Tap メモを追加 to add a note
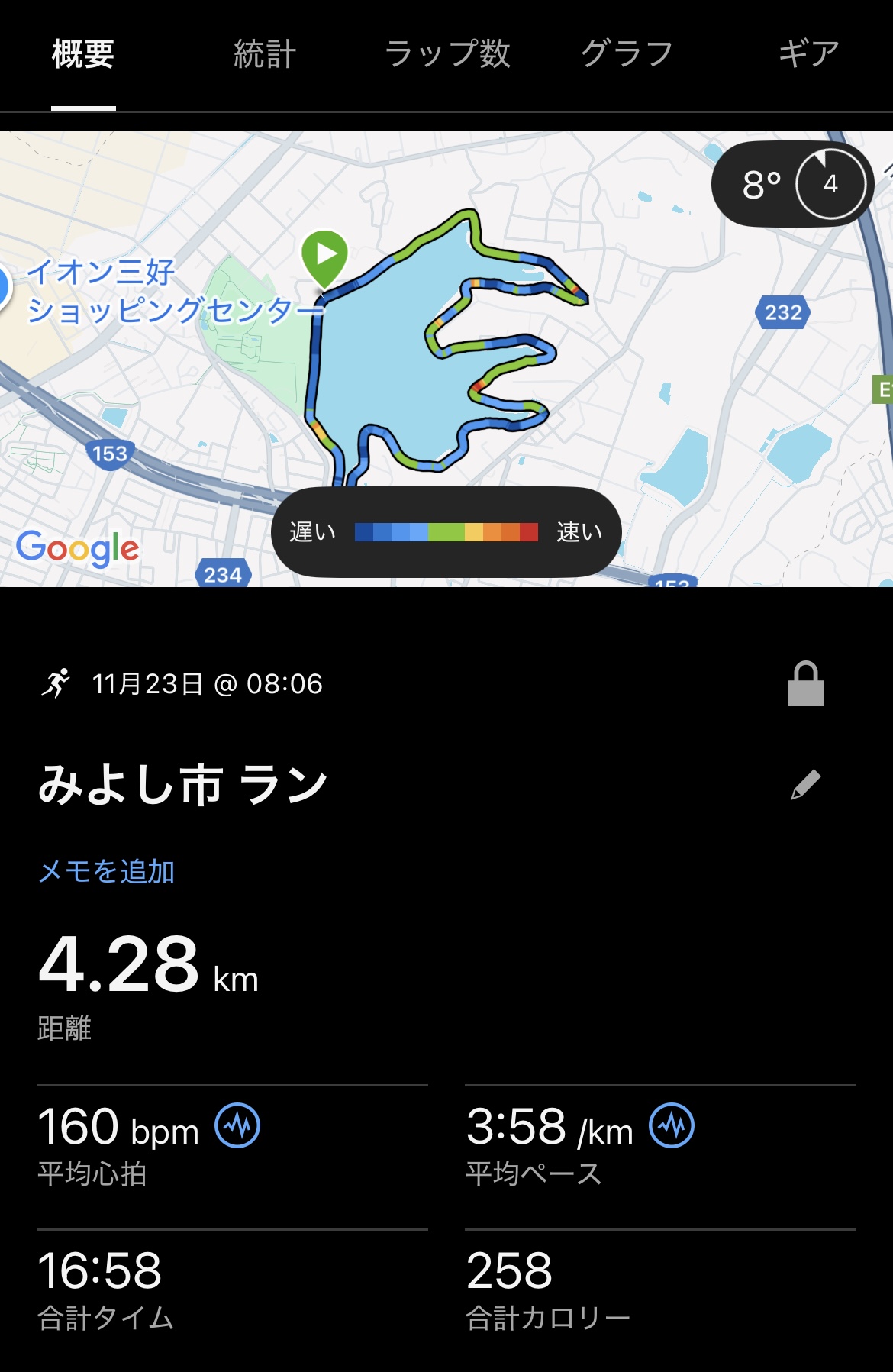The height and width of the screenshot is (1372, 893). pos(107,871)
